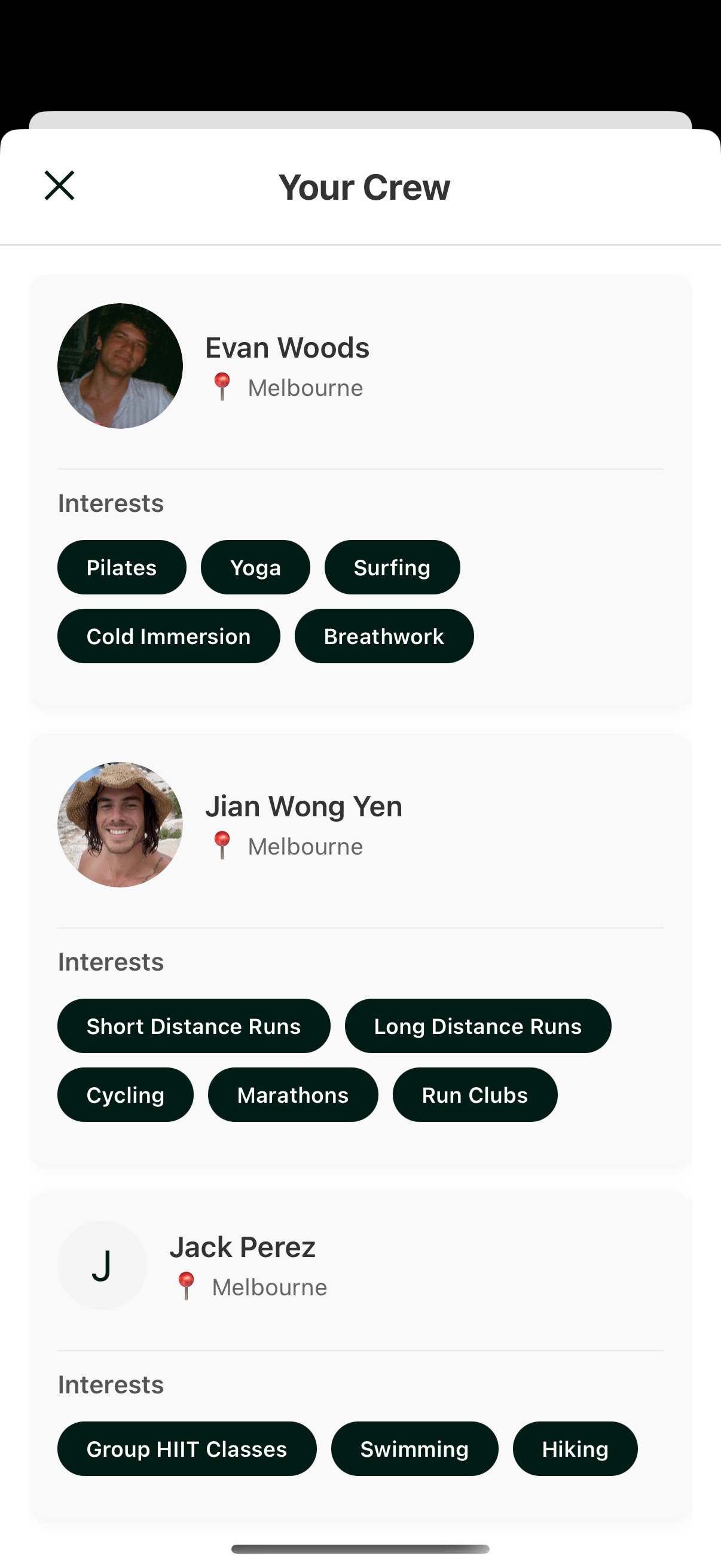
Task: Select the Your Crew title
Action: [x=363, y=186]
